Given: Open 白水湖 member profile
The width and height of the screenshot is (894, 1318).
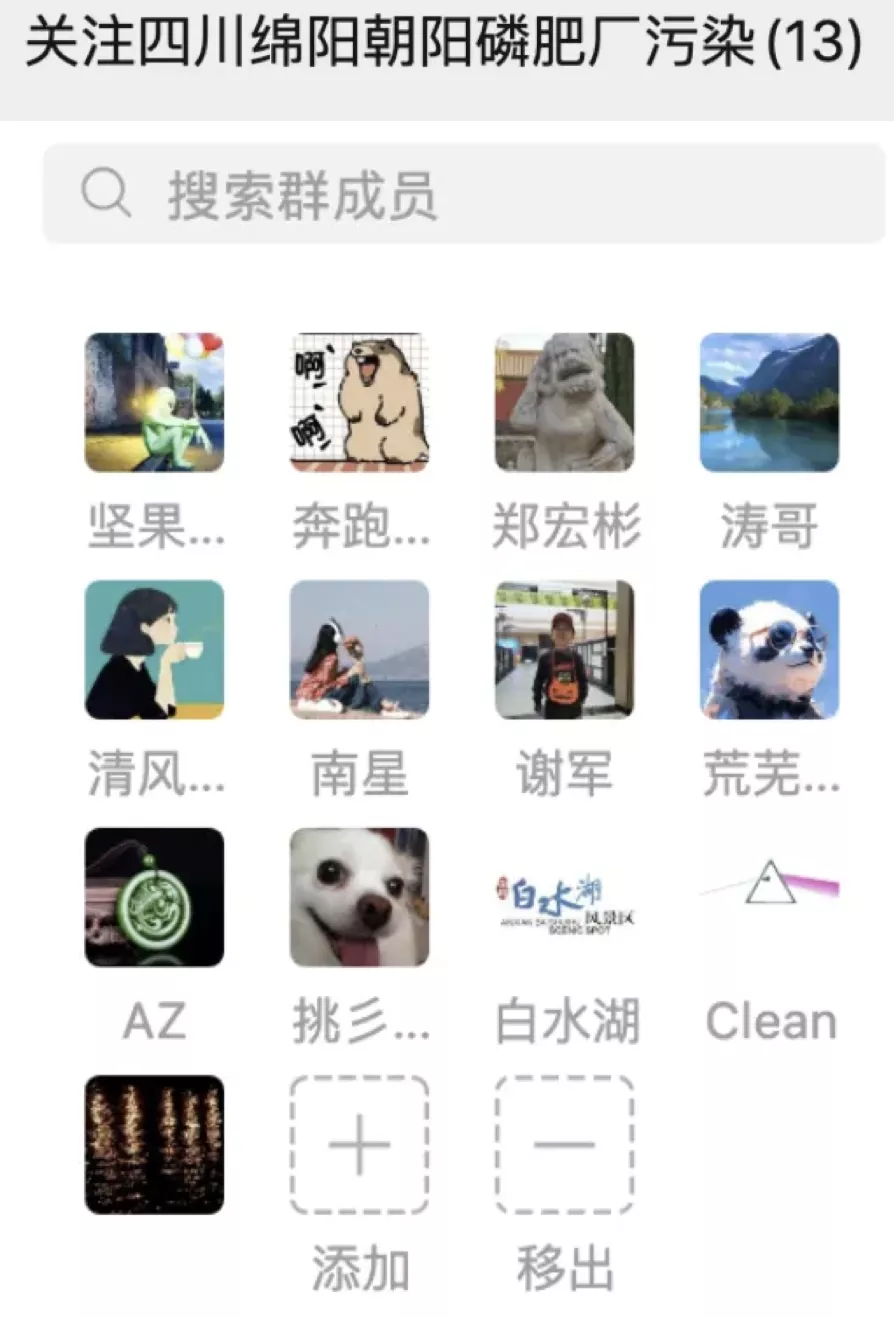Looking at the screenshot, I should 564,896.
